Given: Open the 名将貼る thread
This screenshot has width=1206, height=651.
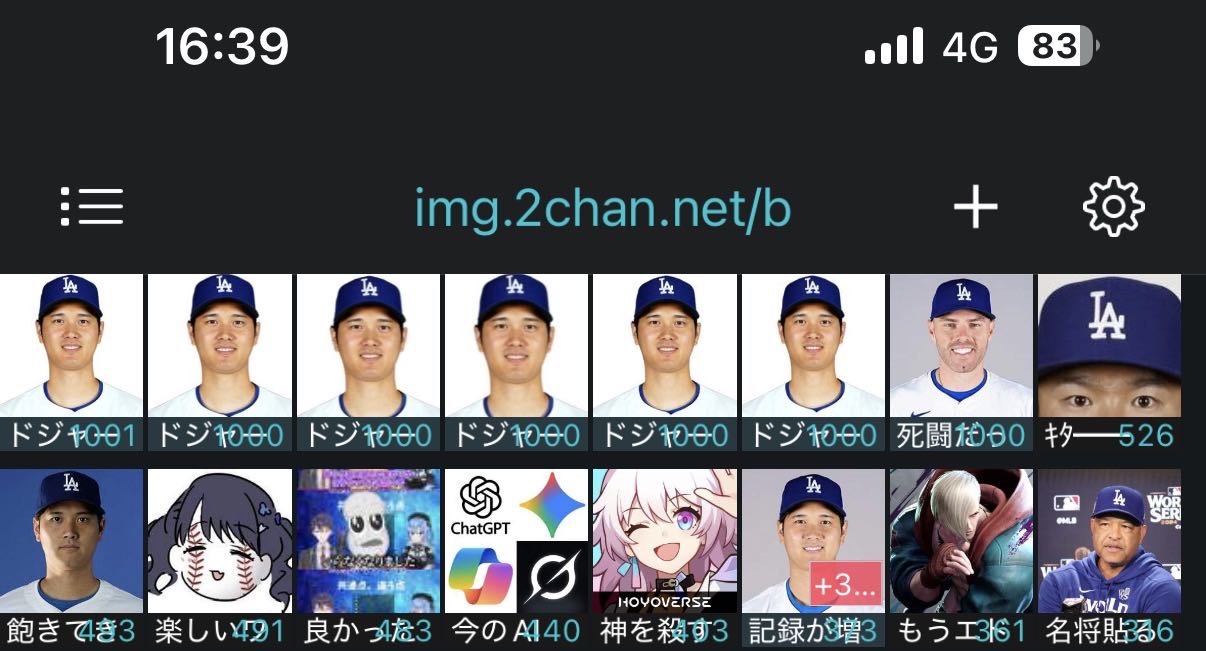Looking at the screenshot, I should (x=1109, y=555).
